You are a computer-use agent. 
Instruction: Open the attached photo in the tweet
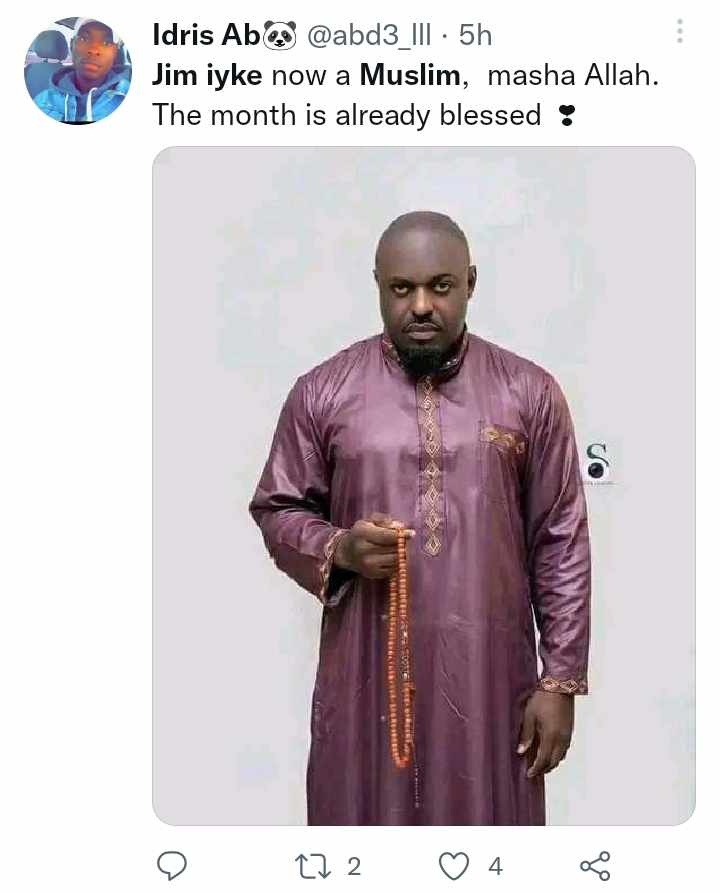click(423, 485)
